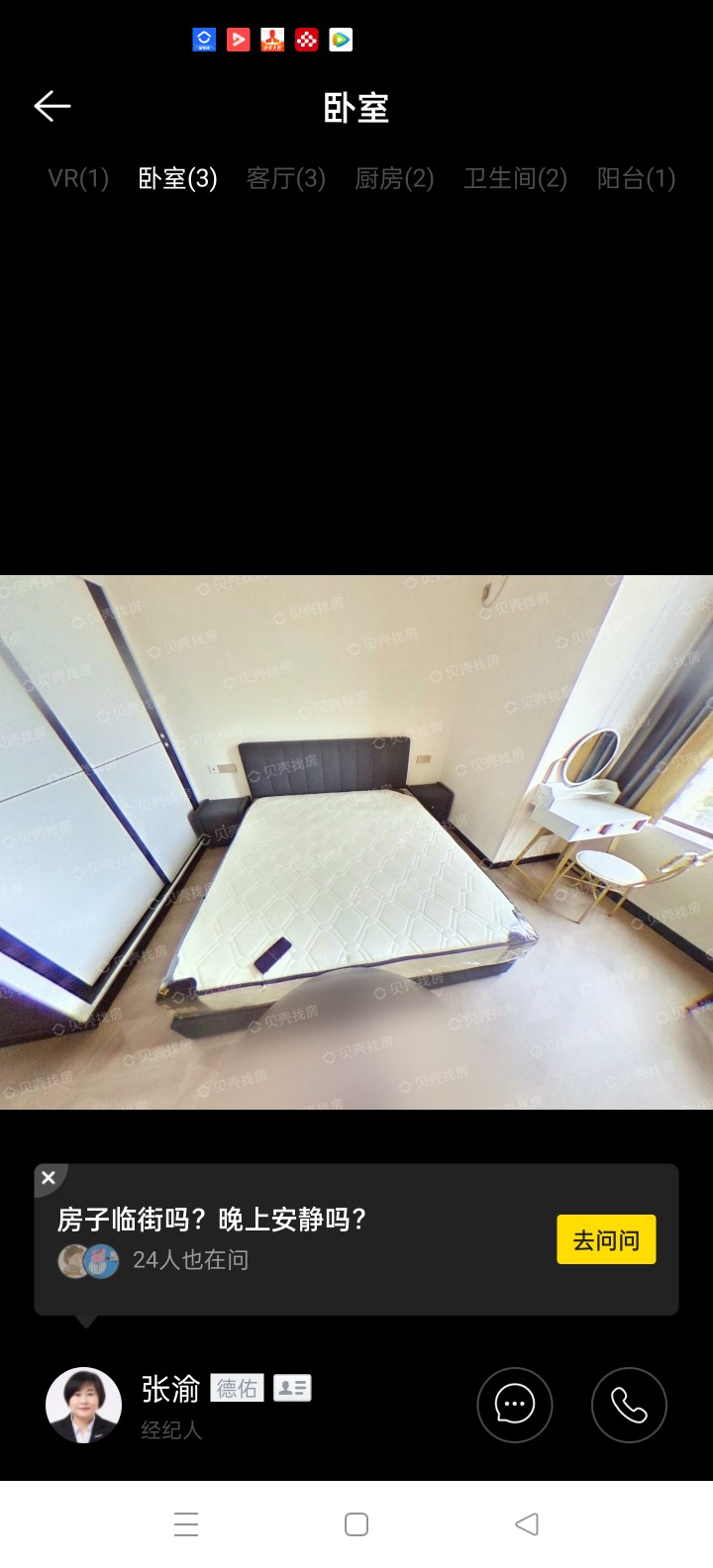Open the system recent apps menu
Viewport: 713px width, 1568px height.
coord(186,1524)
